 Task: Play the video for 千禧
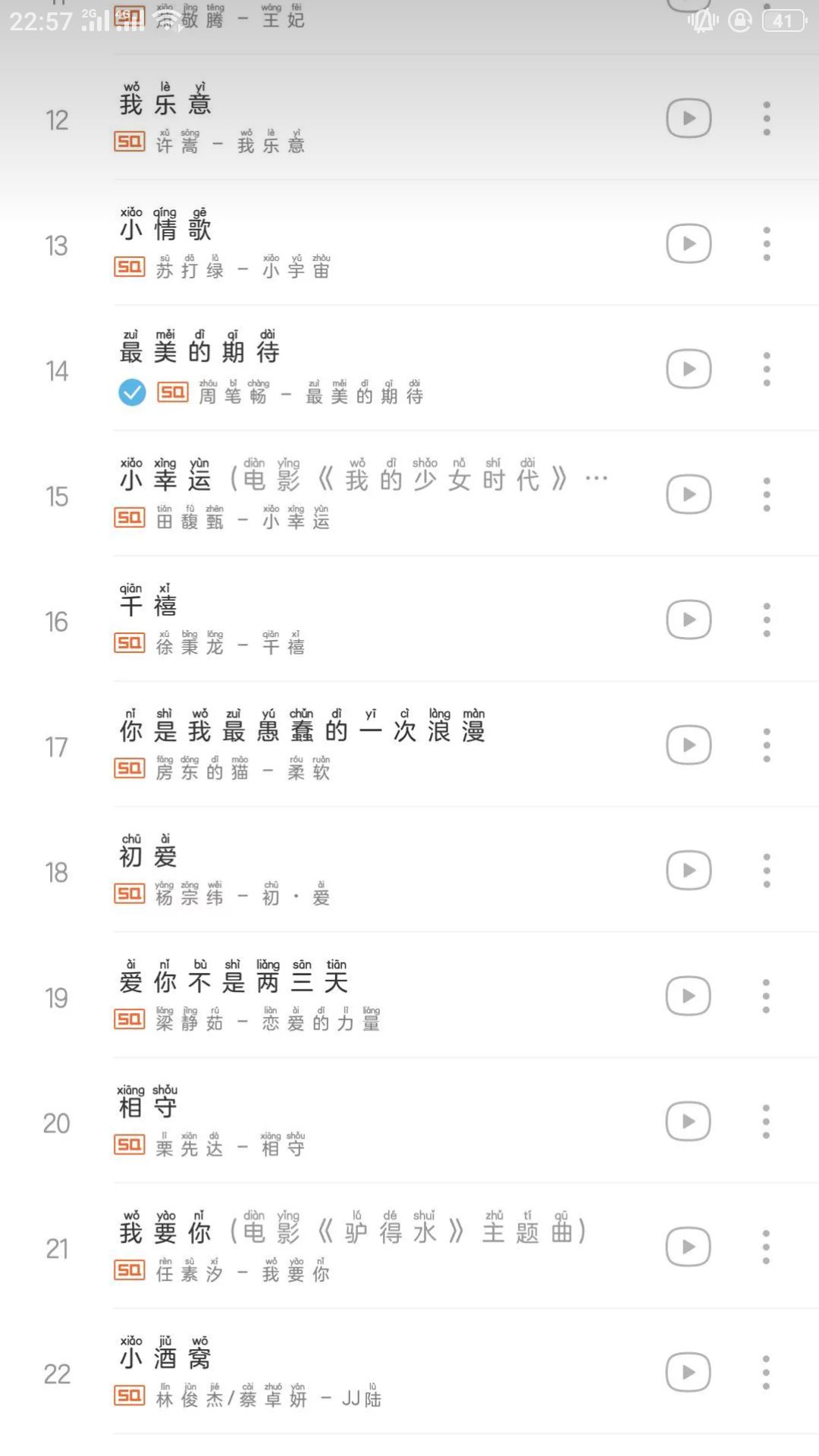coord(689,620)
